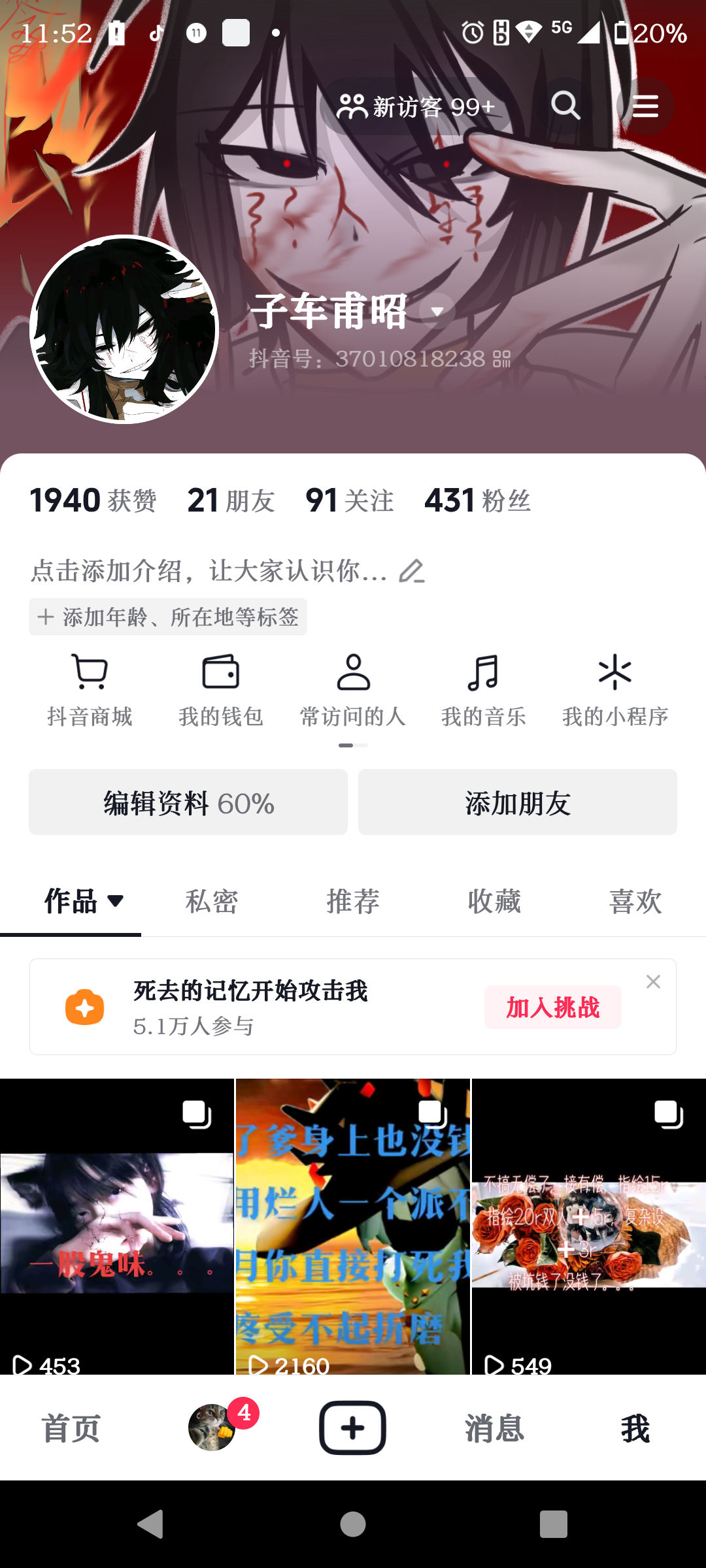Image resolution: width=706 pixels, height=1568 pixels.
Task: Tap the 添加朋友 button
Action: 518,802
